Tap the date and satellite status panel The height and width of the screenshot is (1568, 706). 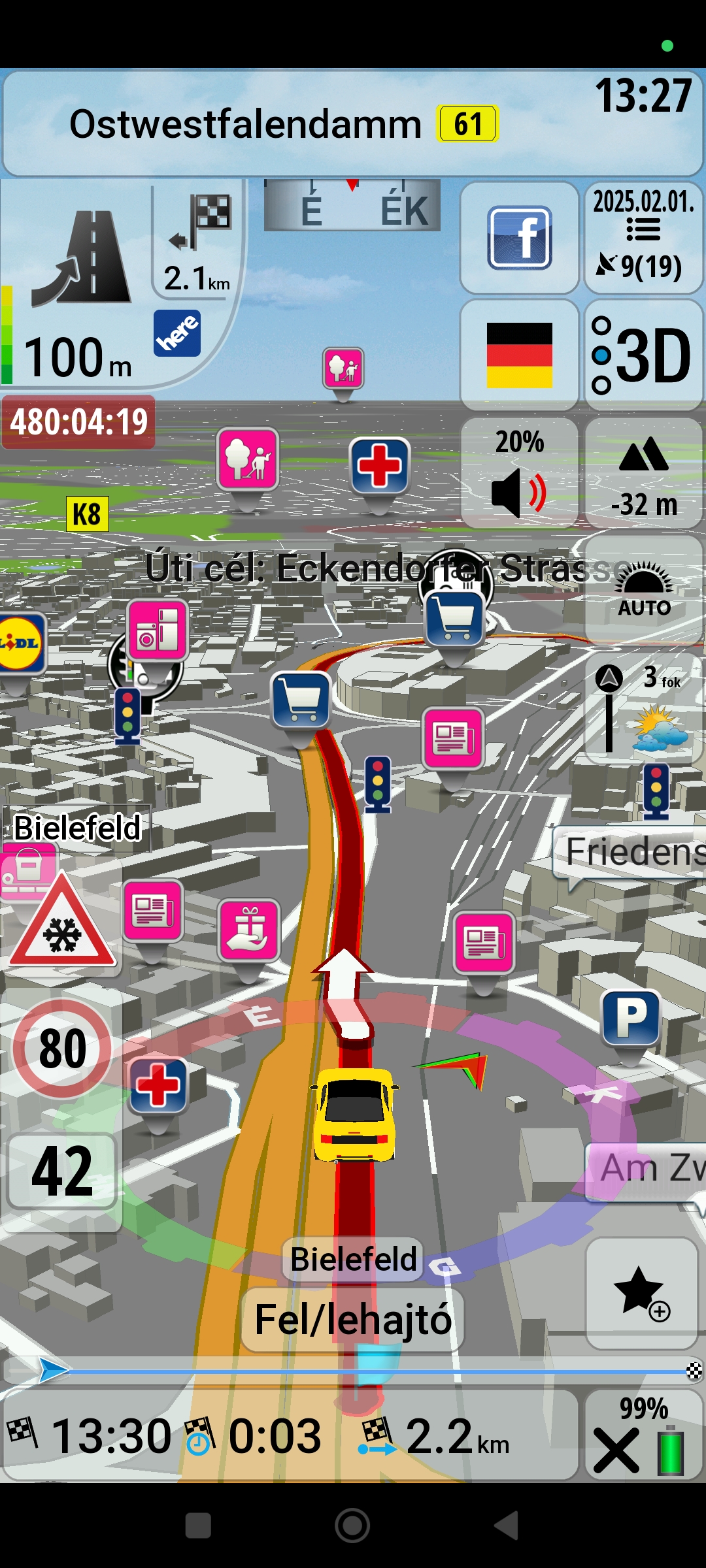643,238
